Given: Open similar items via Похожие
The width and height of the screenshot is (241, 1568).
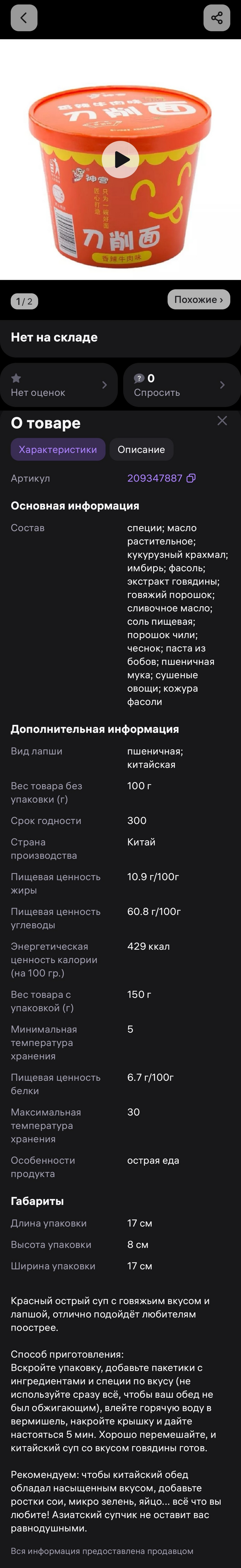Looking at the screenshot, I should pos(198,300).
